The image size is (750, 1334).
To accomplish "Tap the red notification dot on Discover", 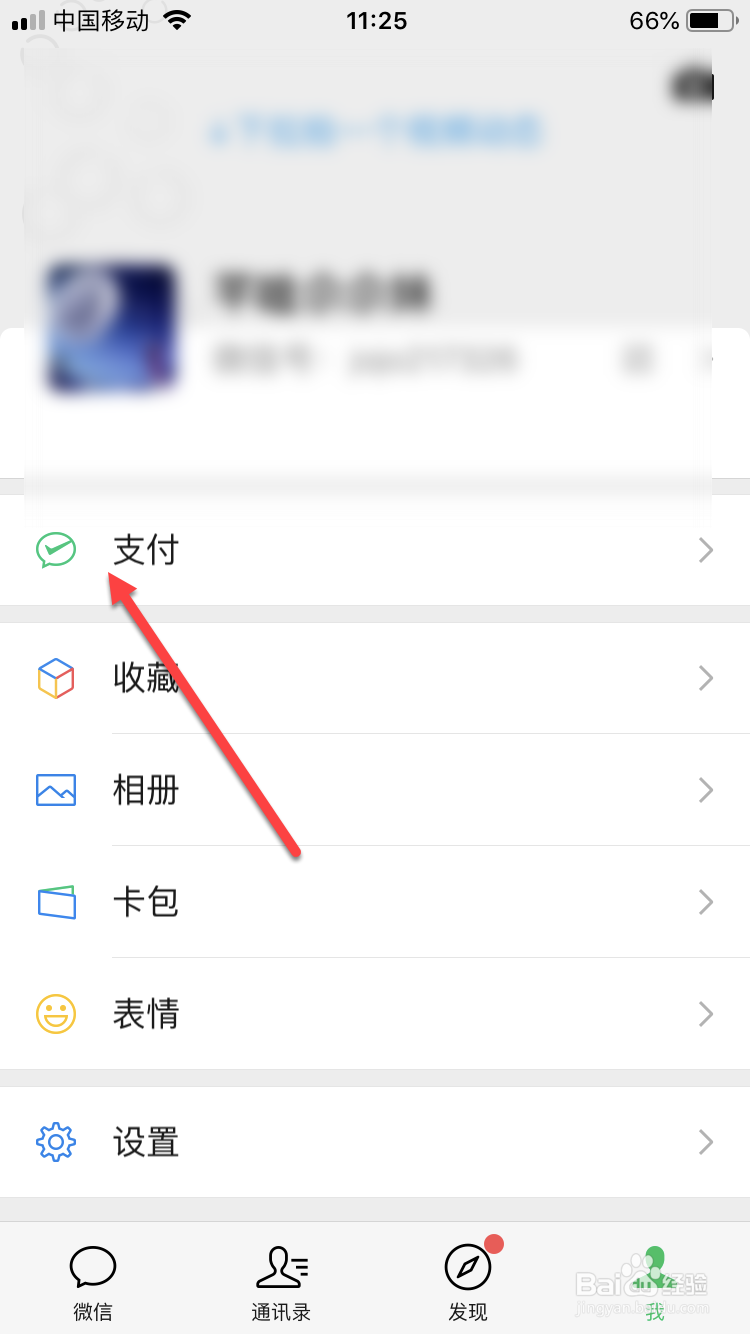I will pyautogui.click(x=496, y=1246).
